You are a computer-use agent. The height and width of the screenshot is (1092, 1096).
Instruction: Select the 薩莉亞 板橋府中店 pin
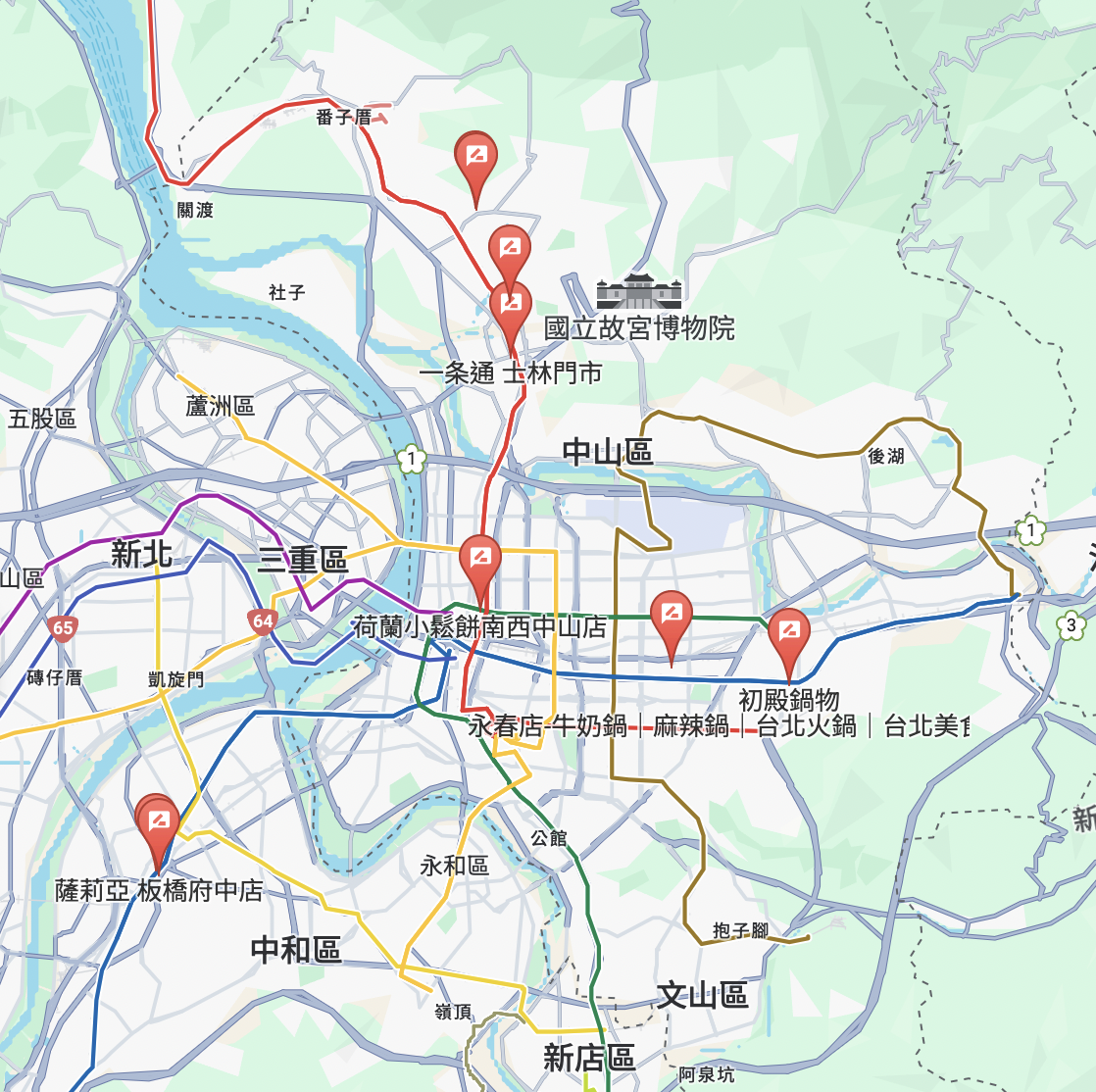pos(160,824)
